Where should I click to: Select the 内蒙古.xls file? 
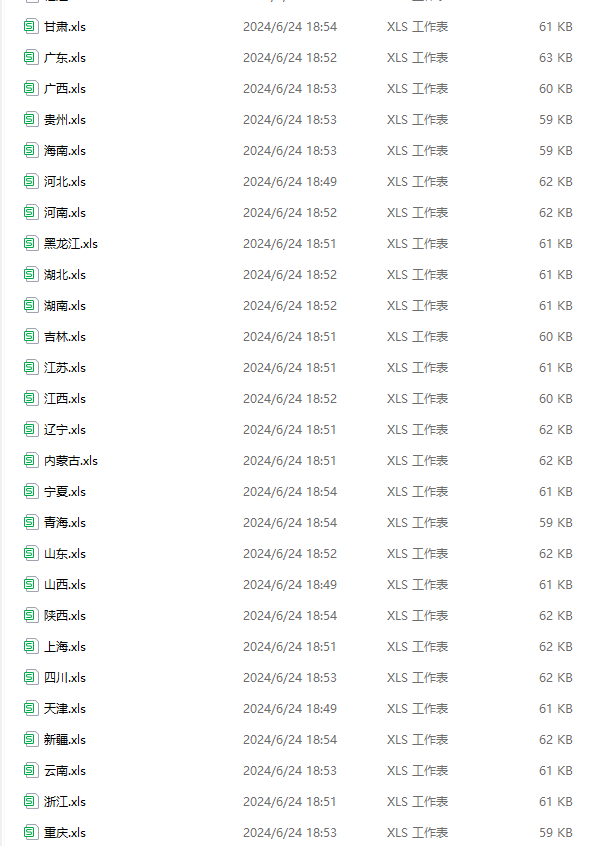(71, 461)
